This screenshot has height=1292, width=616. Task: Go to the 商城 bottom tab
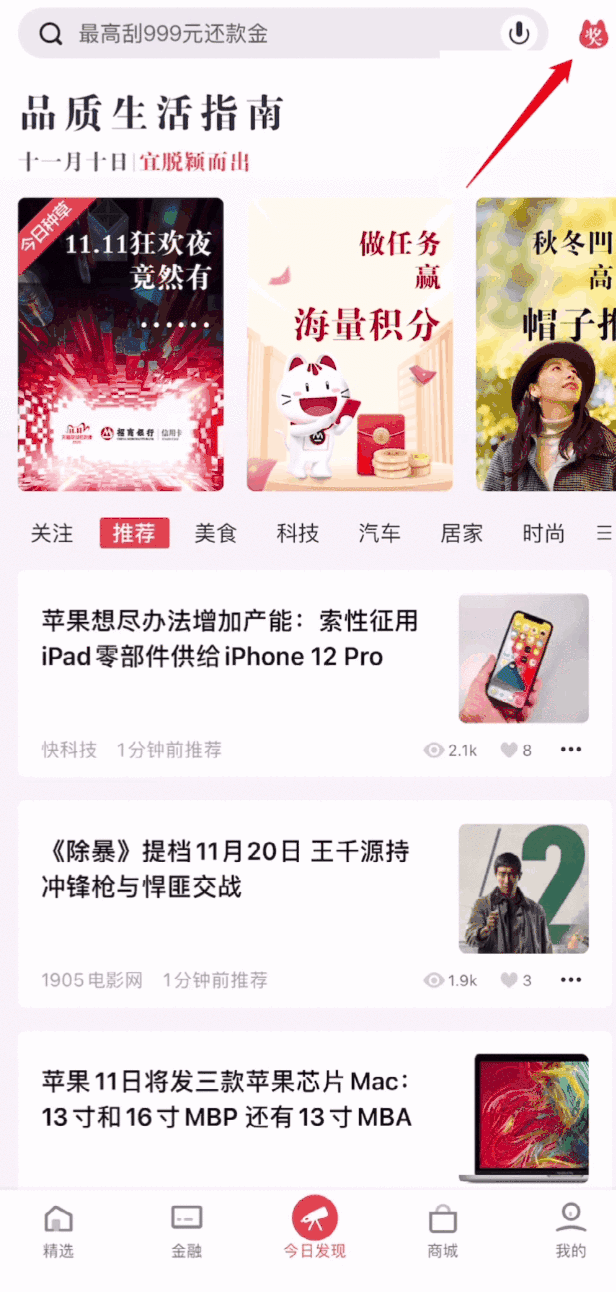(442, 1230)
